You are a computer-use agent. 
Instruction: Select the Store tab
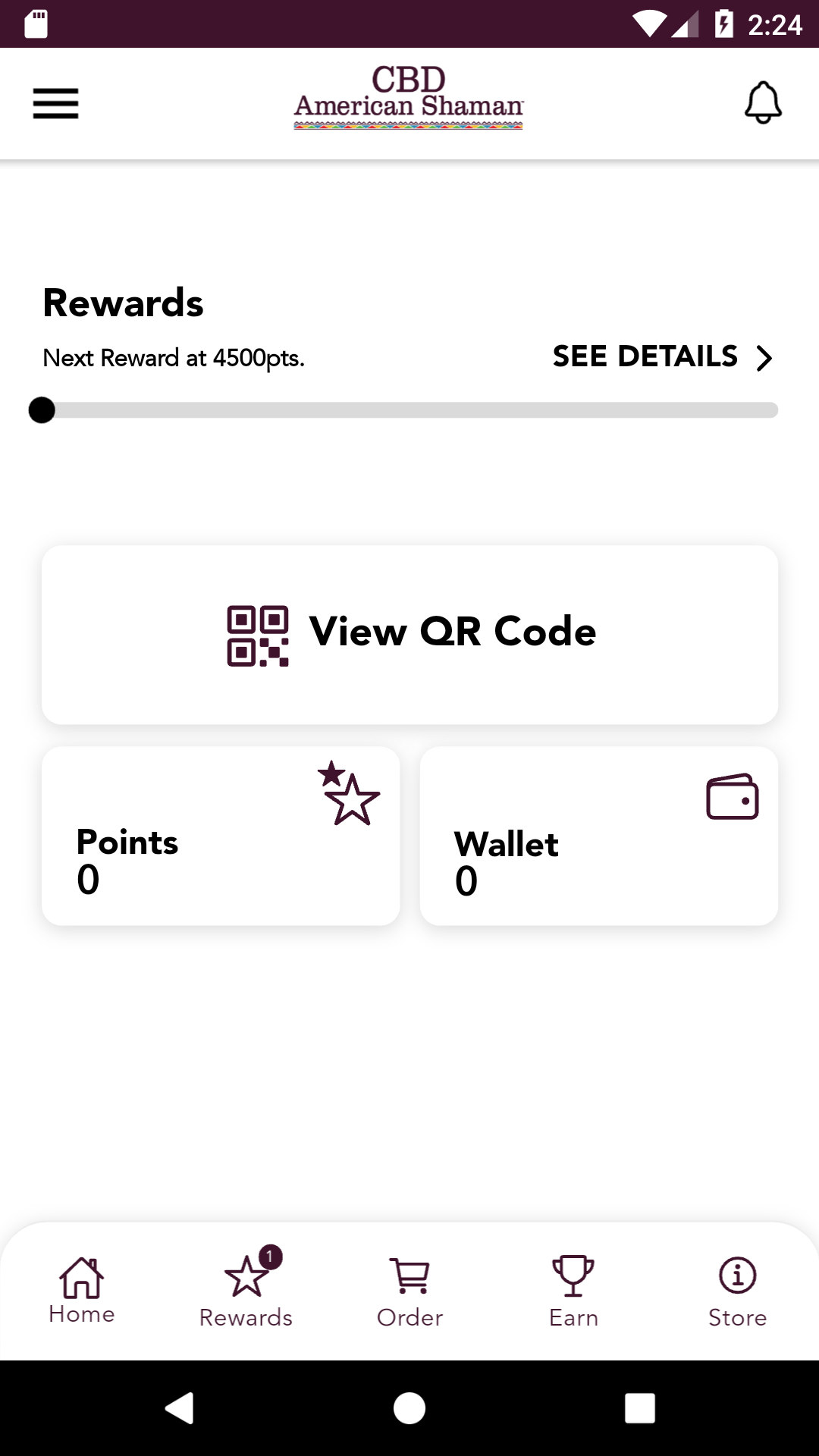737,1291
